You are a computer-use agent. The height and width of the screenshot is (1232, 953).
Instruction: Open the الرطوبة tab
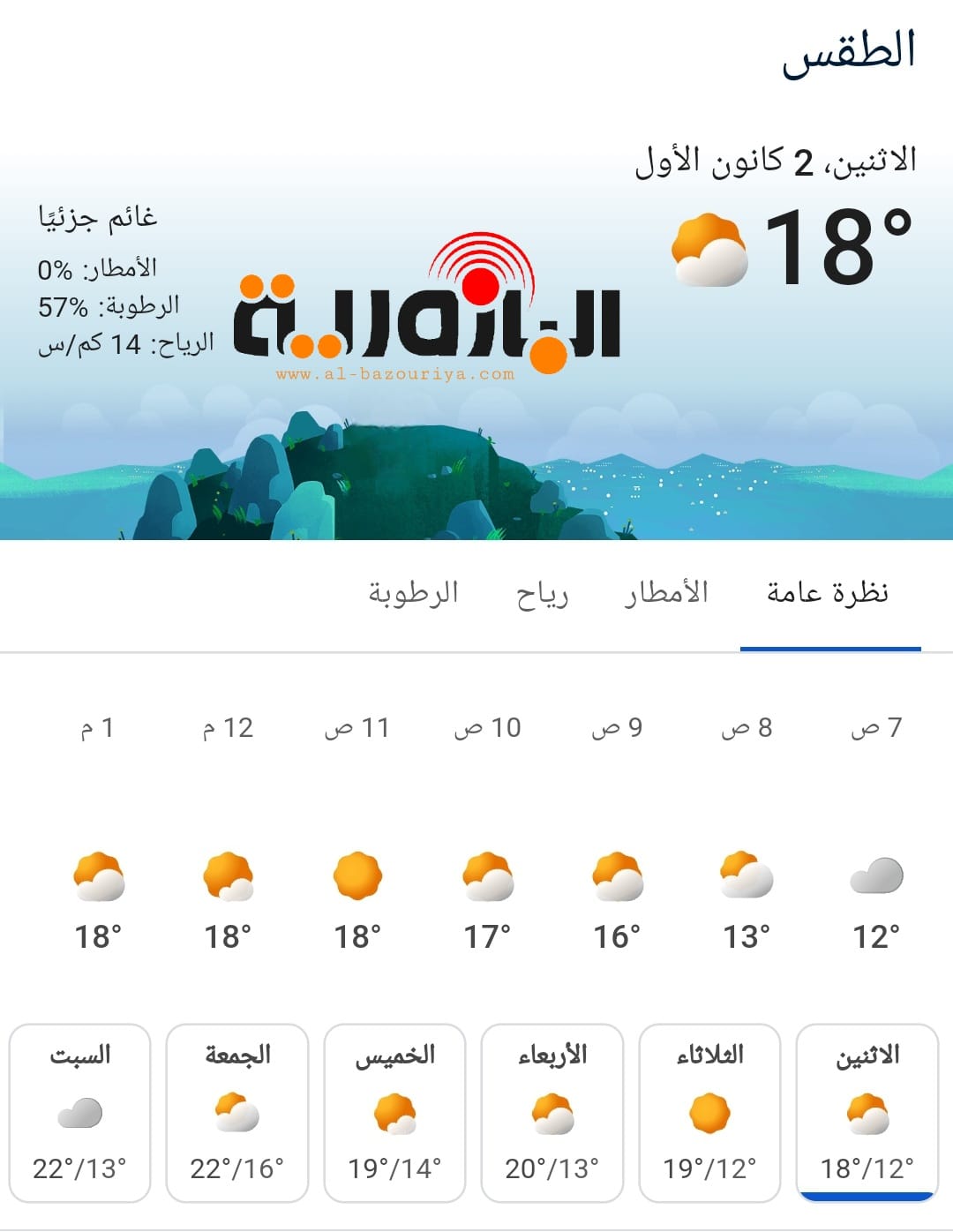click(413, 593)
